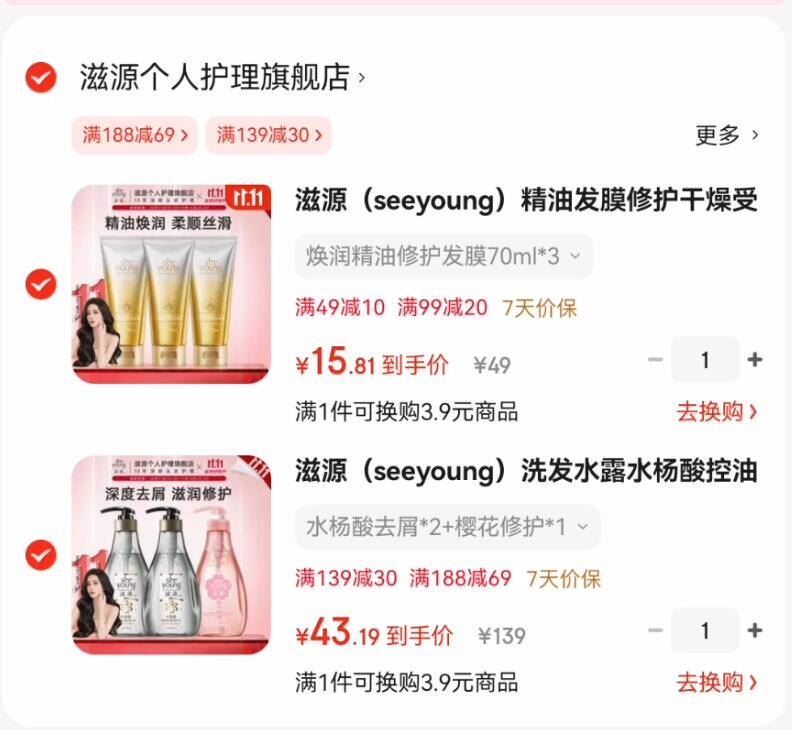Screen dimensions: 792x730
Task: Open the 滋源个人护理旗舰店 store page
Action: pos(220,77)
